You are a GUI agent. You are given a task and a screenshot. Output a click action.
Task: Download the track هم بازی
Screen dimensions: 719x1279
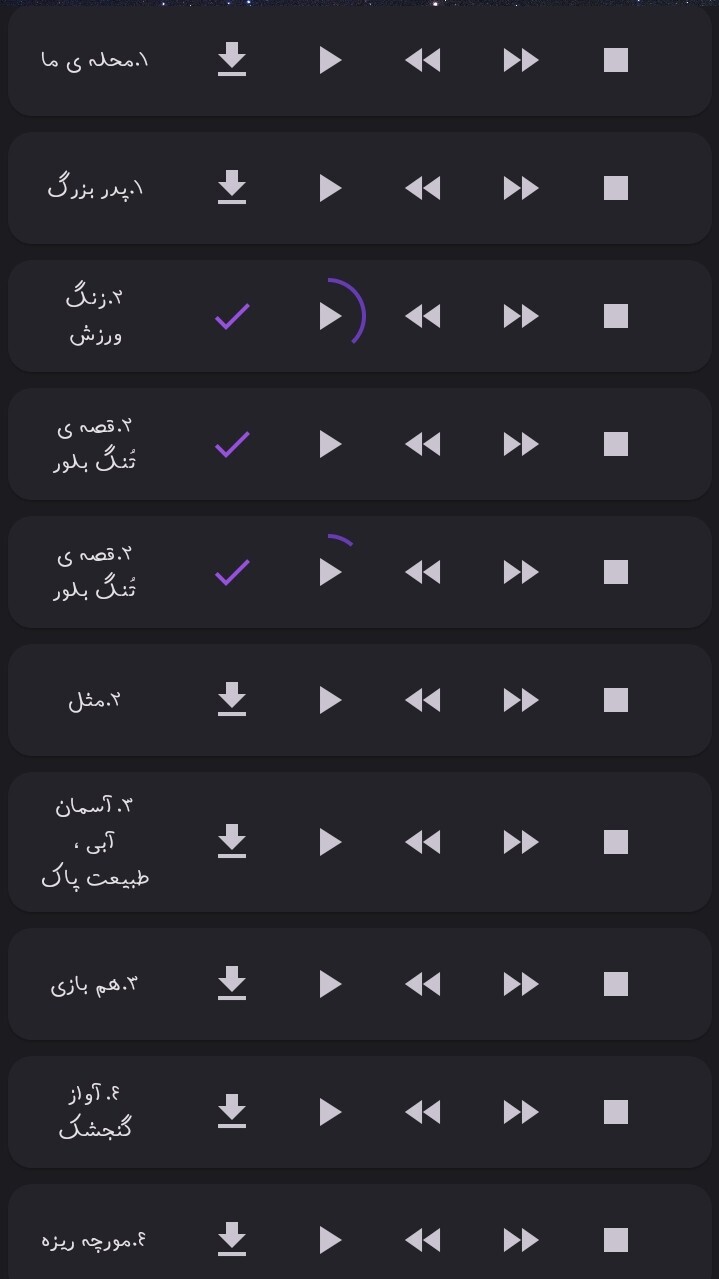232,984
